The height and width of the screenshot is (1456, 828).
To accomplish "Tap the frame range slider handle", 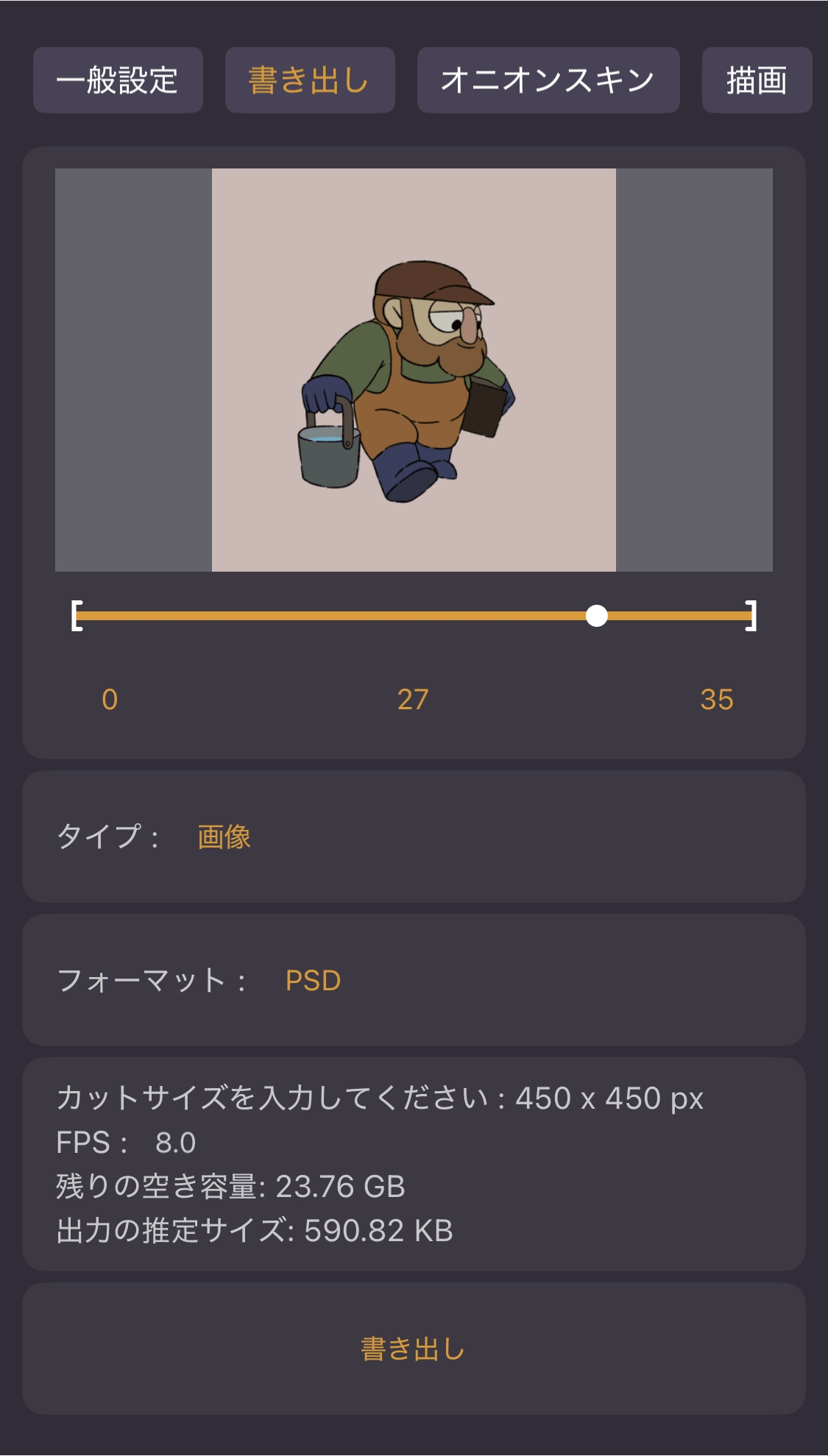I will (x=597, y=616).
